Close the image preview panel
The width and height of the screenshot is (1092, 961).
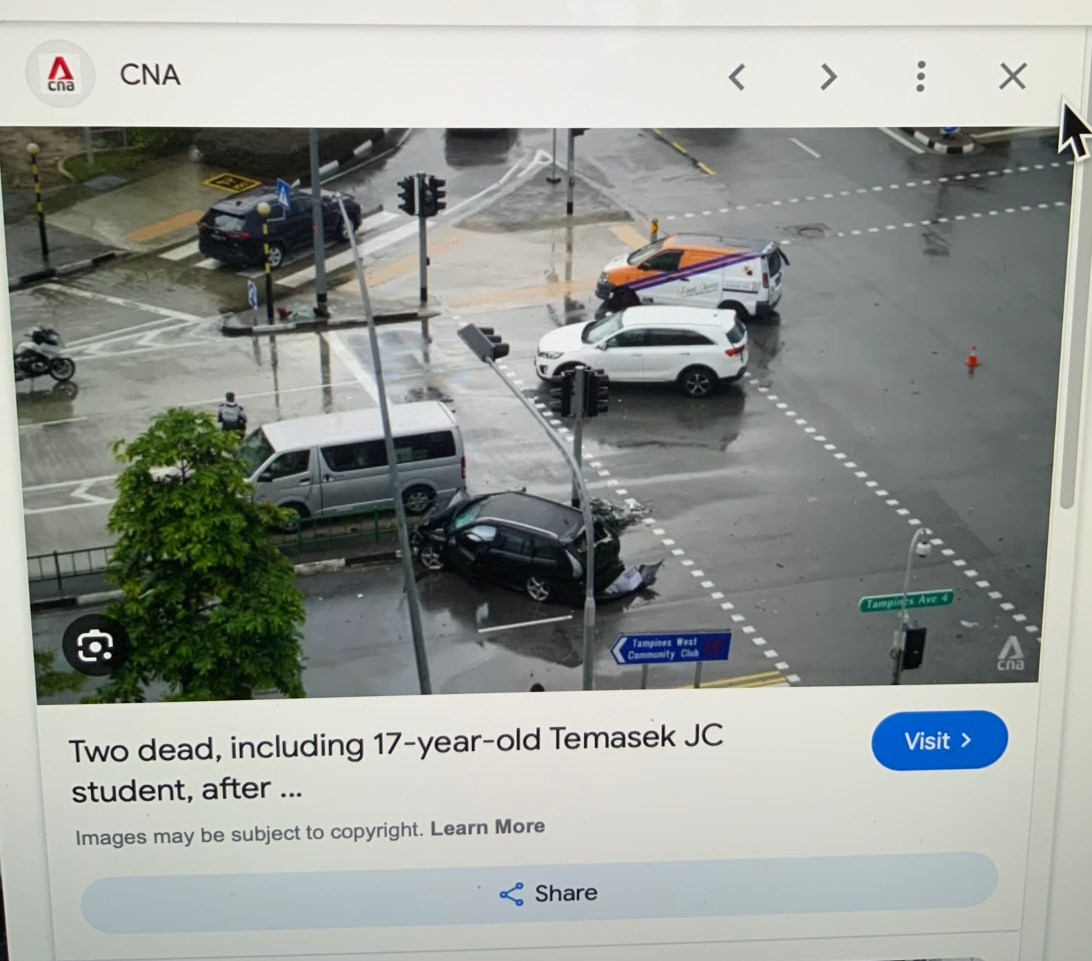pyautogui.click(x=1012, y=76)
